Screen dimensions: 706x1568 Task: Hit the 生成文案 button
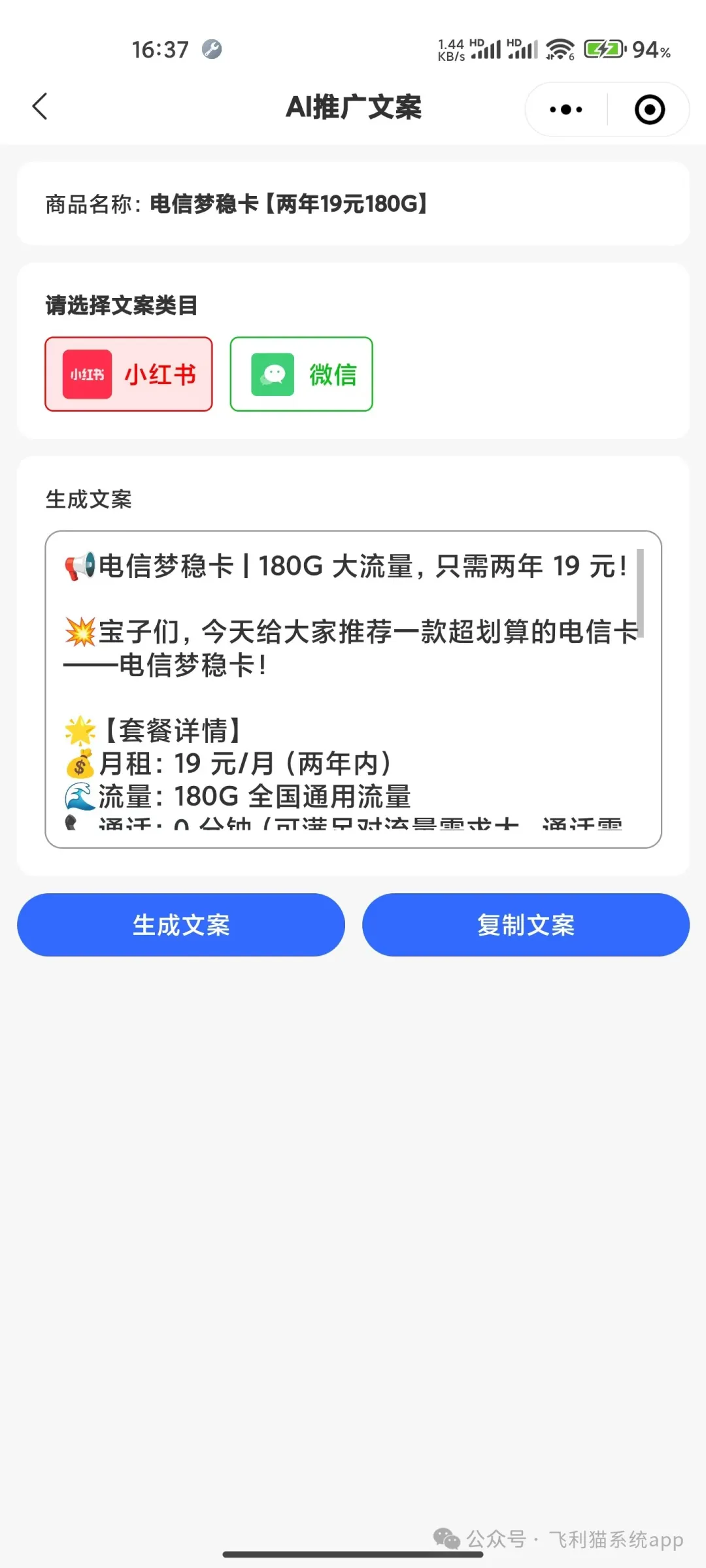pos(181,925)
